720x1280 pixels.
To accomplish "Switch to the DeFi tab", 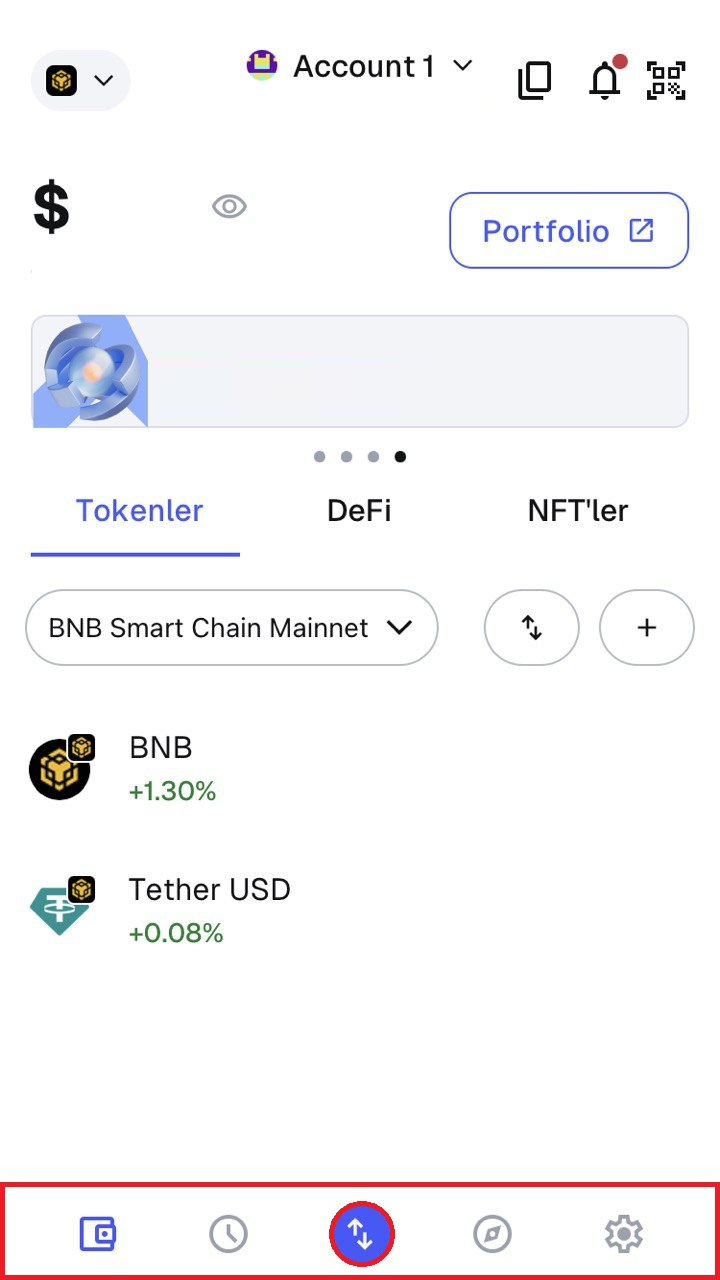I will (359, 511).
